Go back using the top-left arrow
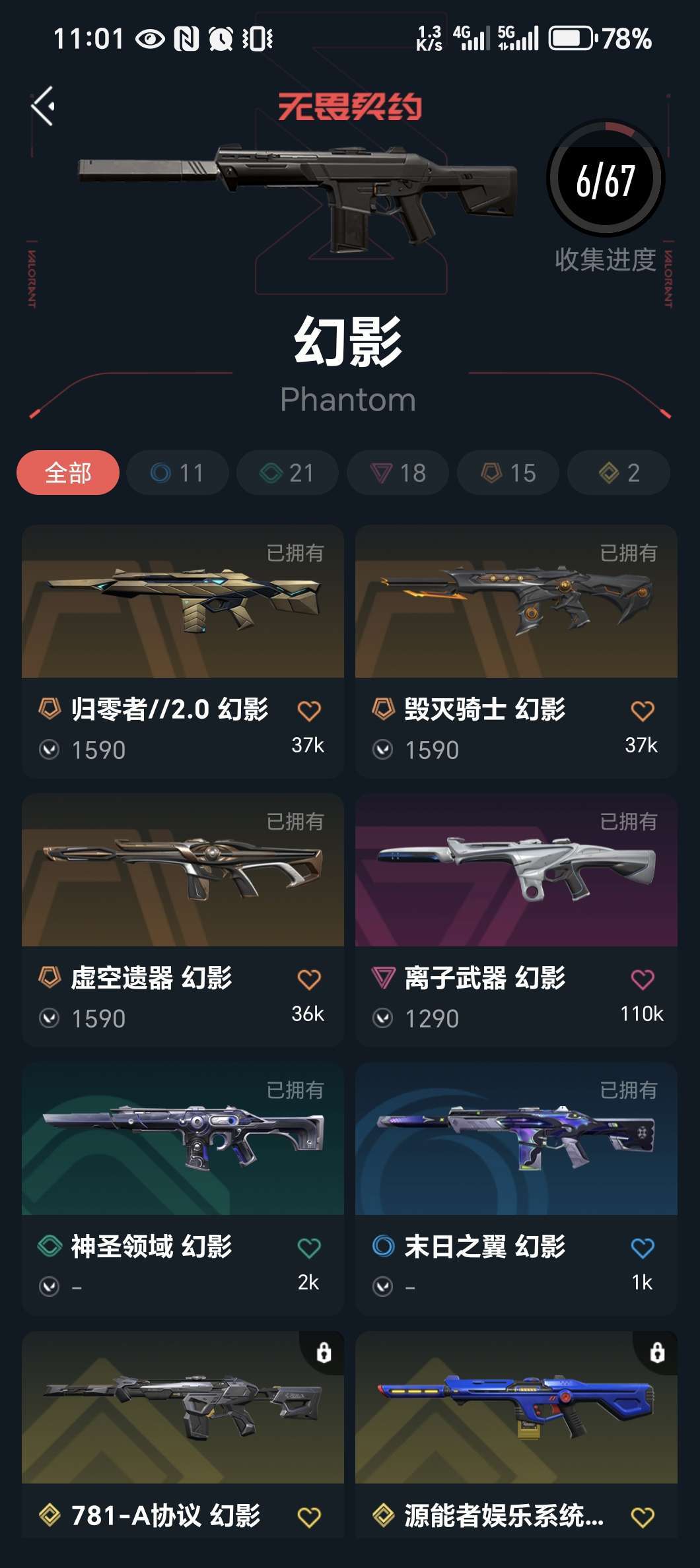700x1568 pixels. coord(44,106)
